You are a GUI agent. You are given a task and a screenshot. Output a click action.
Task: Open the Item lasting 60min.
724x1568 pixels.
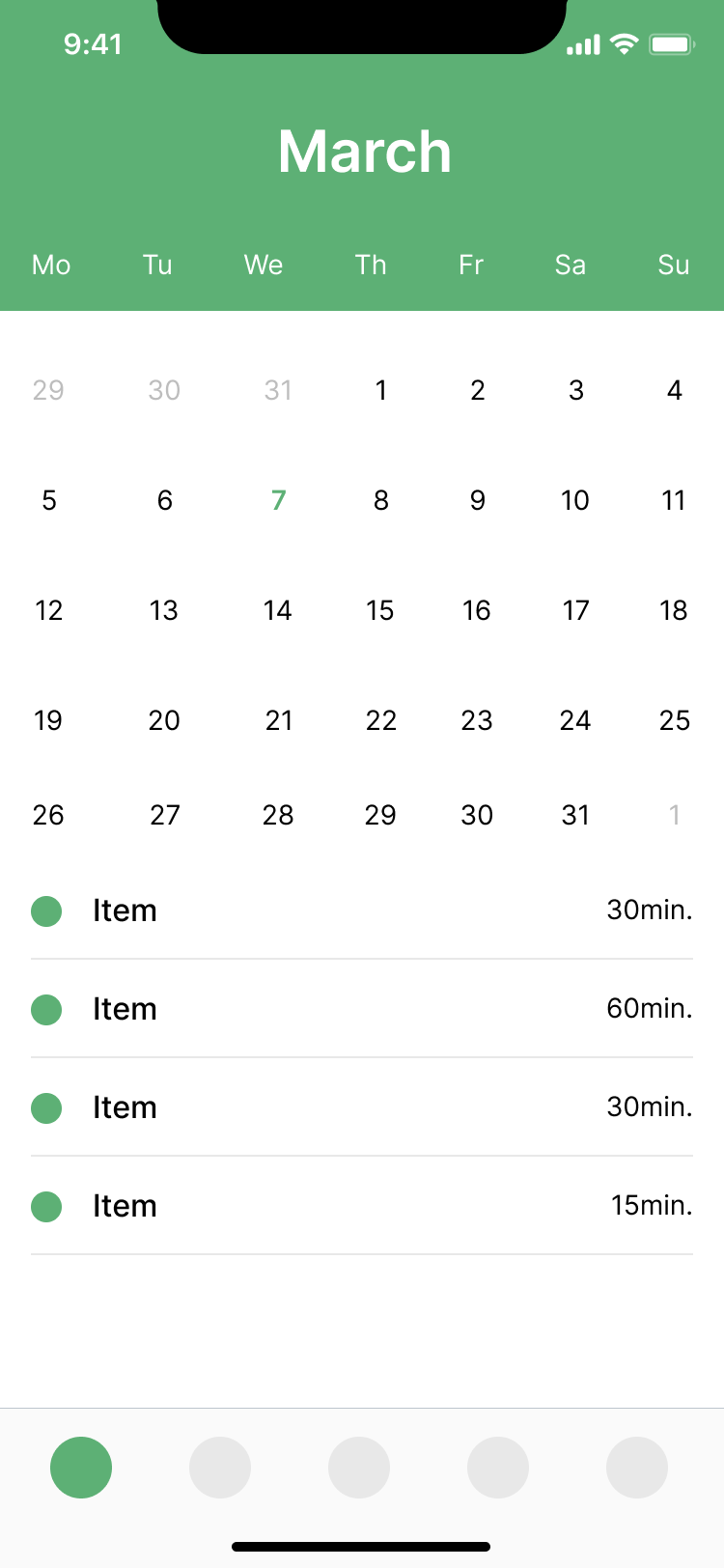pos(362,1009)
